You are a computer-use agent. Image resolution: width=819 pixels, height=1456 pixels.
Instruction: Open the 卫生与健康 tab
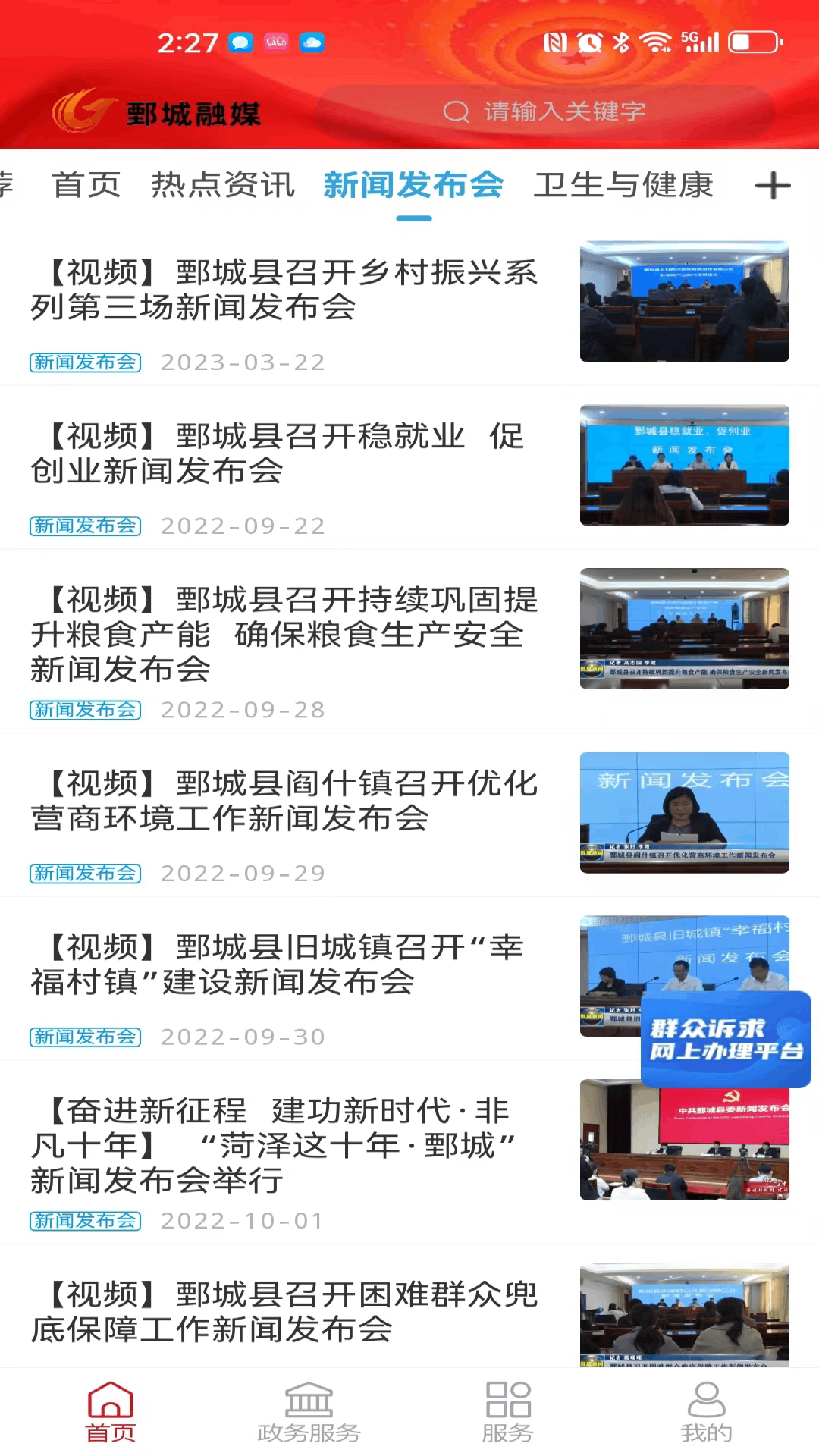[x=623, y=185]
